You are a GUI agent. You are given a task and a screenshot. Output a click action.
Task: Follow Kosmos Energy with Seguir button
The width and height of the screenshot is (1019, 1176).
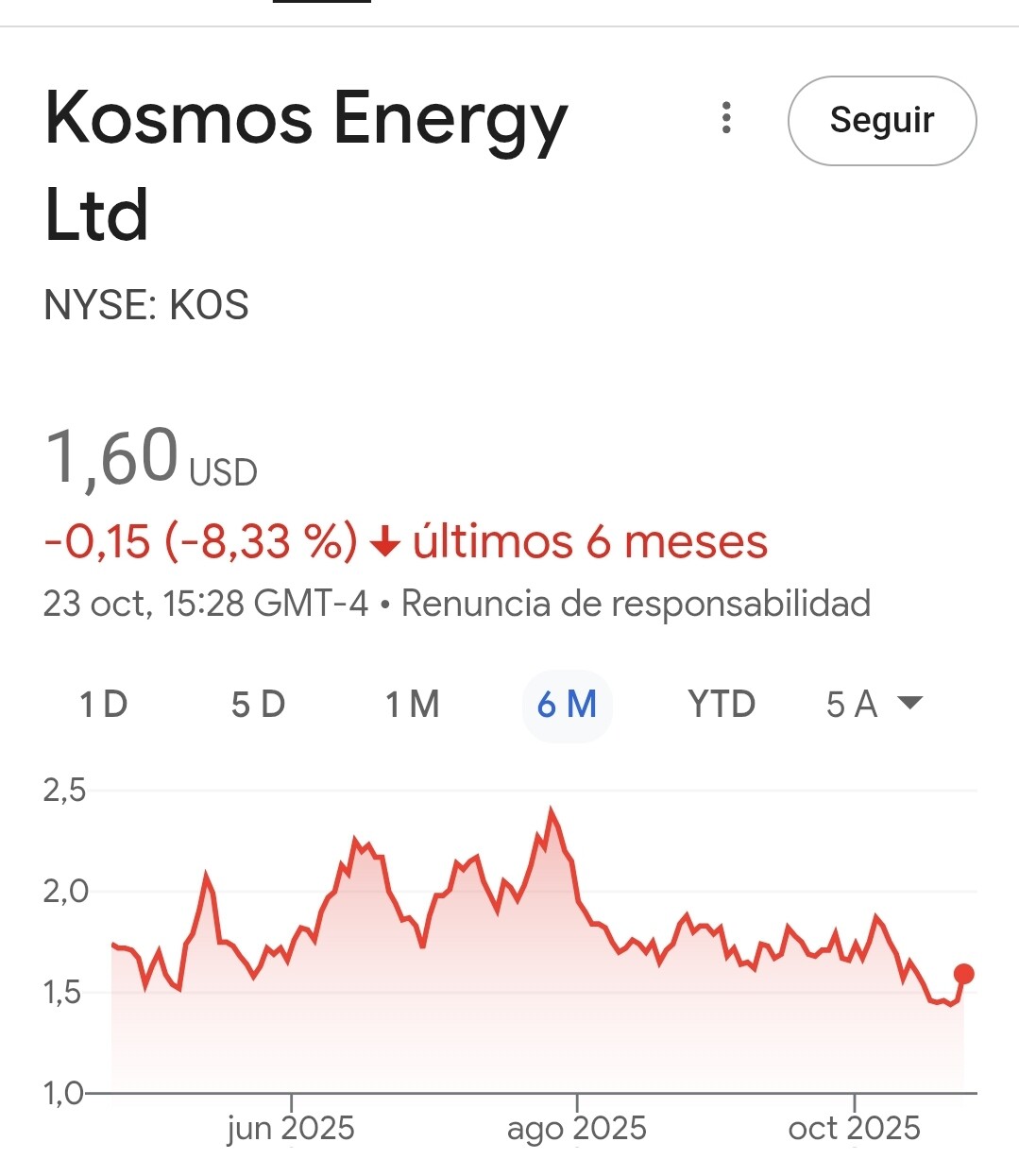click(881, 121)
